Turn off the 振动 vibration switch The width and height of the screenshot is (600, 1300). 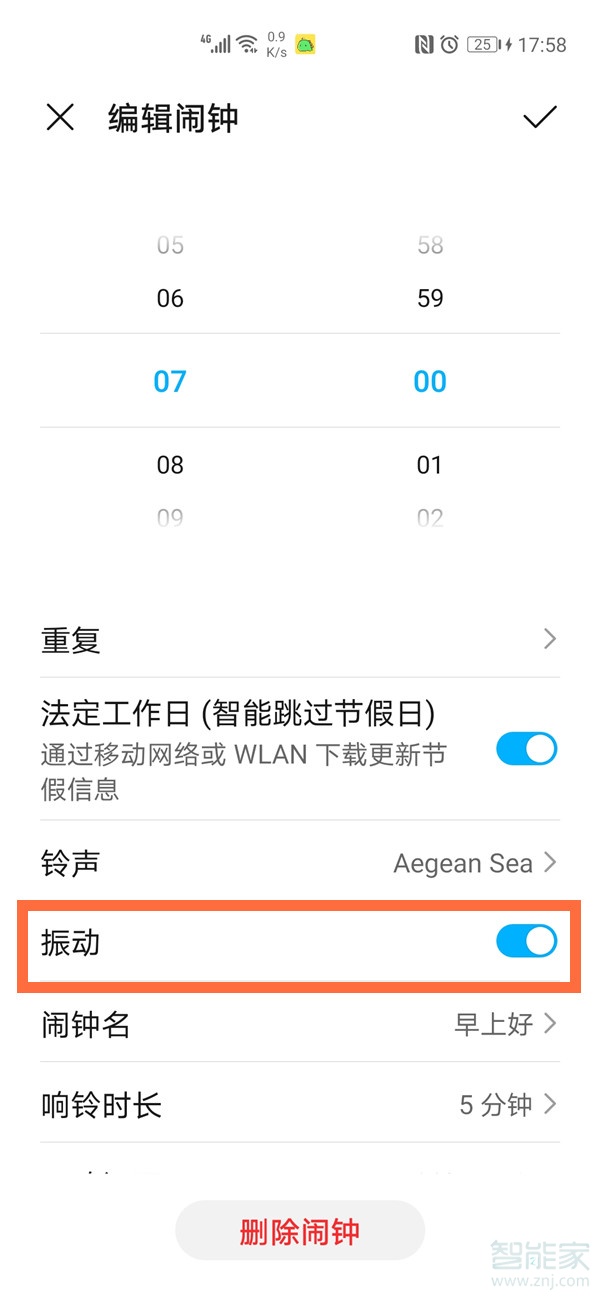[526, 942]
